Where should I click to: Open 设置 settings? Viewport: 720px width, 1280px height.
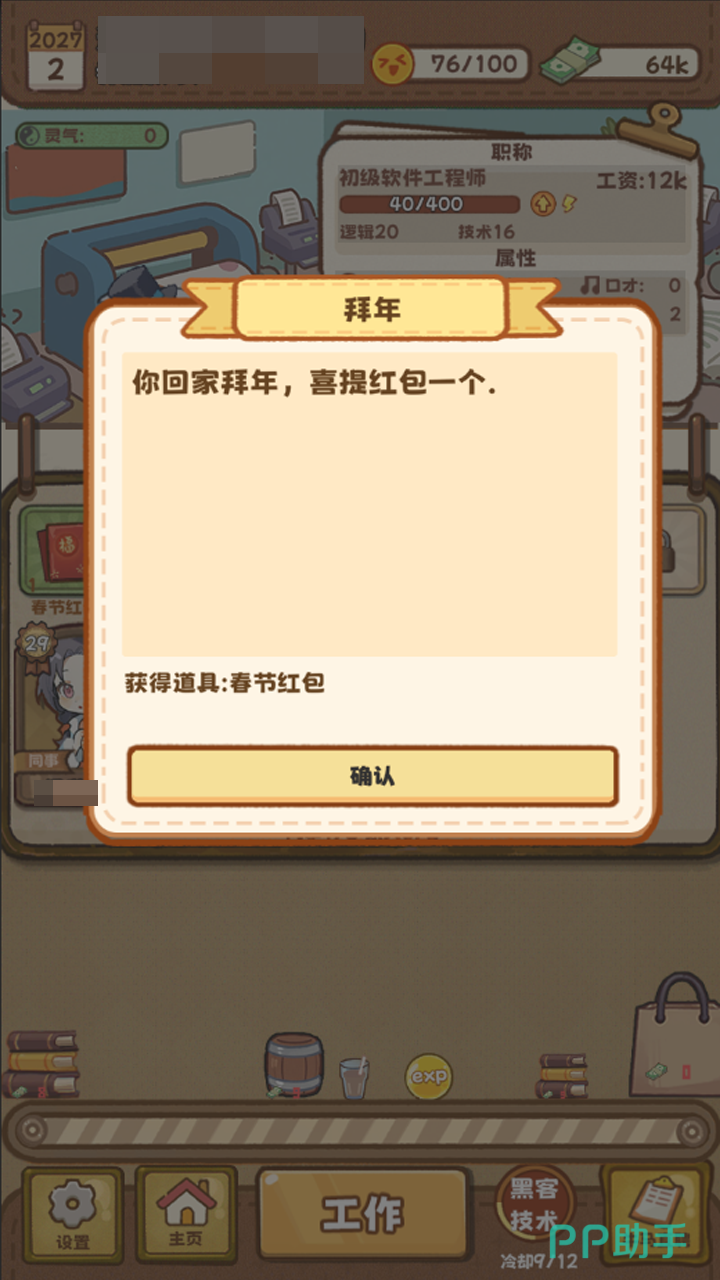click(72, 1214)
